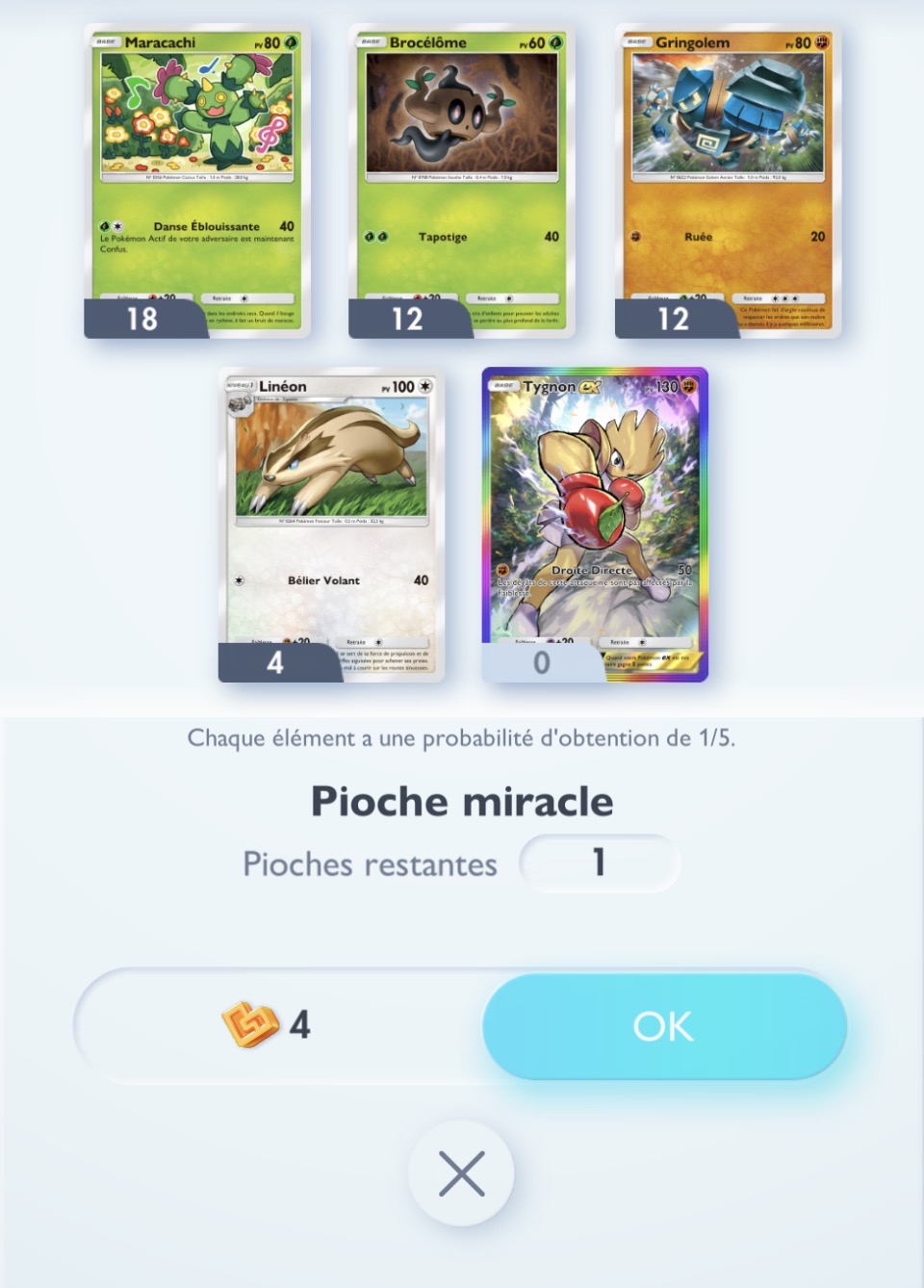Confirm the miracle draw with OK
This screenshot has height=1288, width=924.
(664, 1026)
